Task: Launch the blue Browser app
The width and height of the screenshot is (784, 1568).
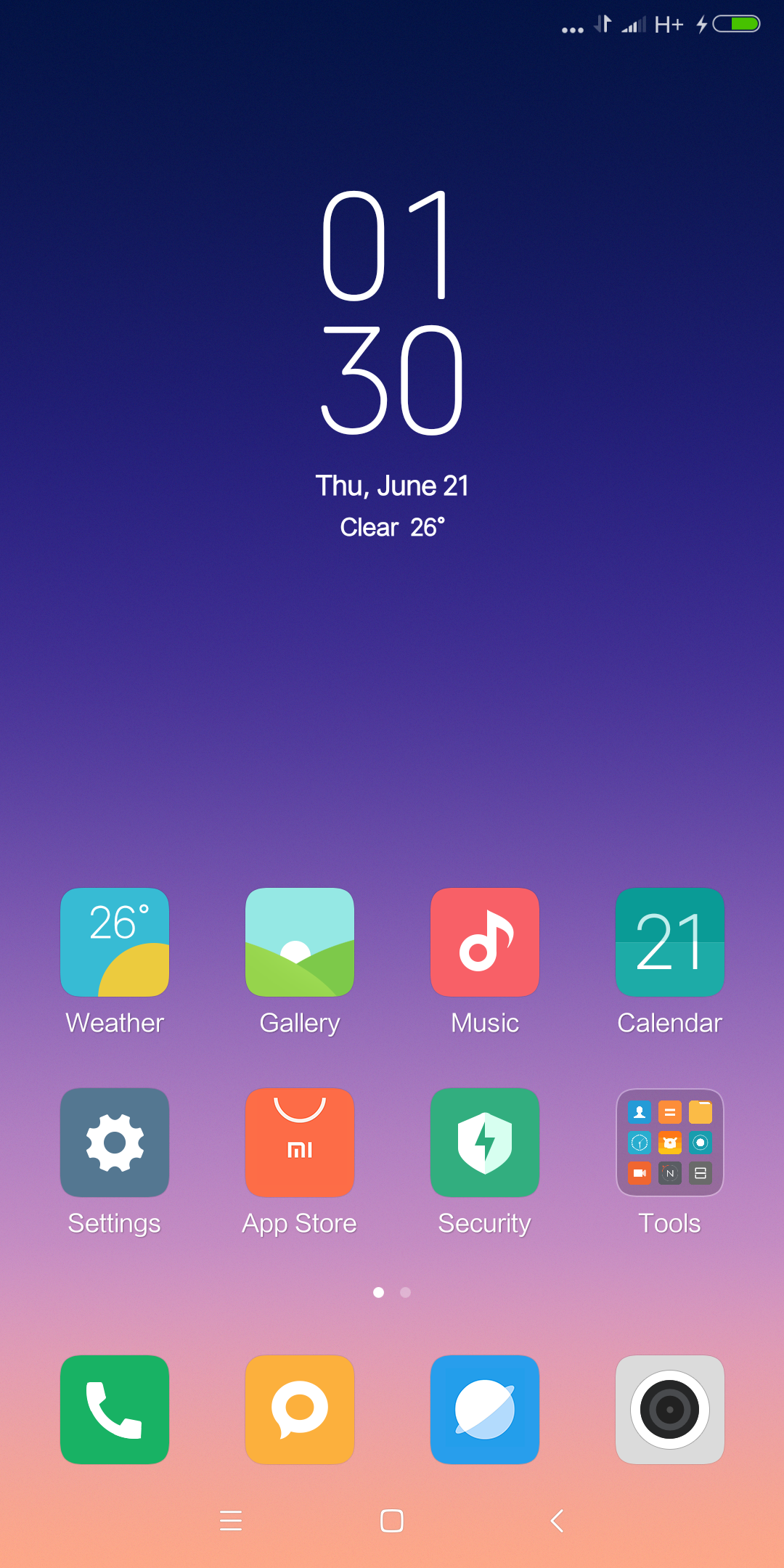Action: (x=485, y=1410)
